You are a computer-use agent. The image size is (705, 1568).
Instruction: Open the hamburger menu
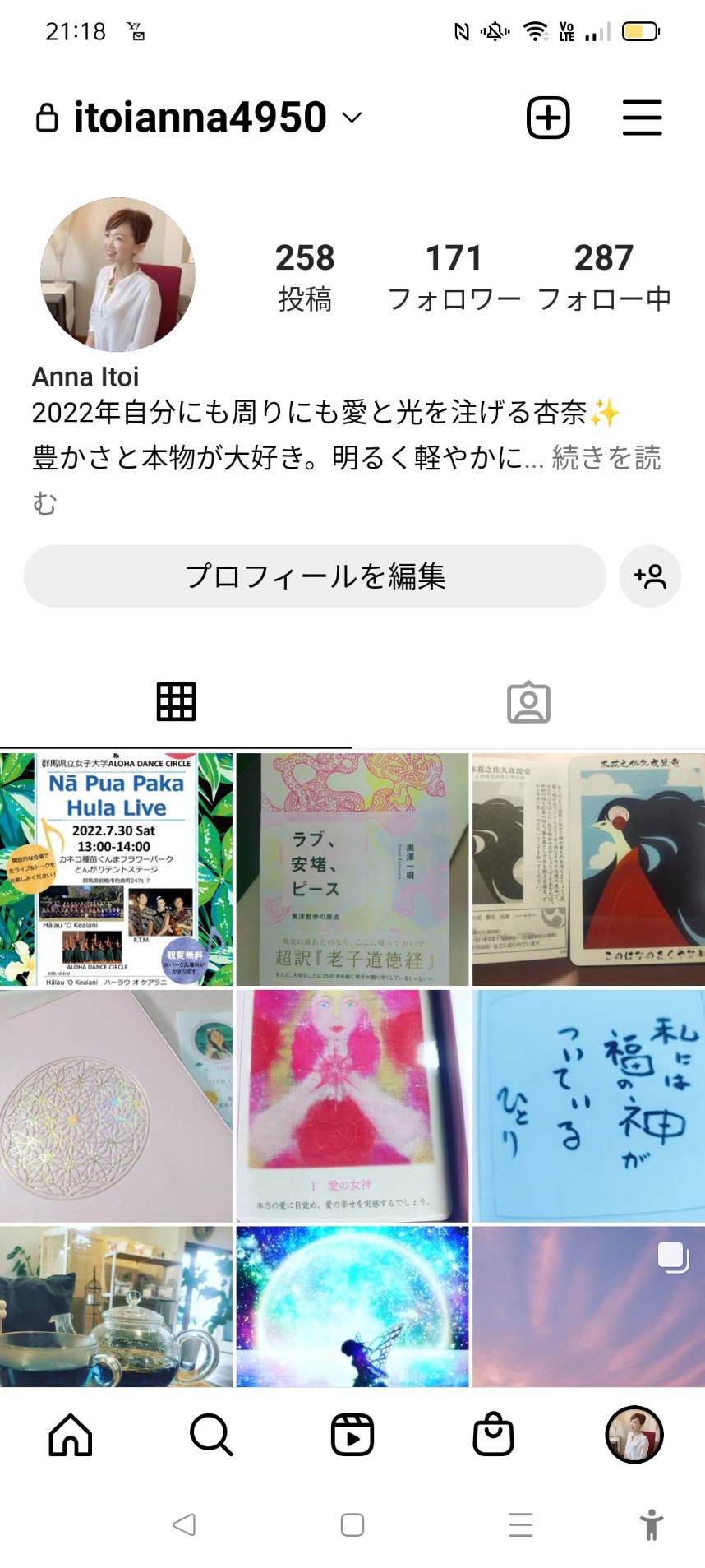click(x=642, y=118)
